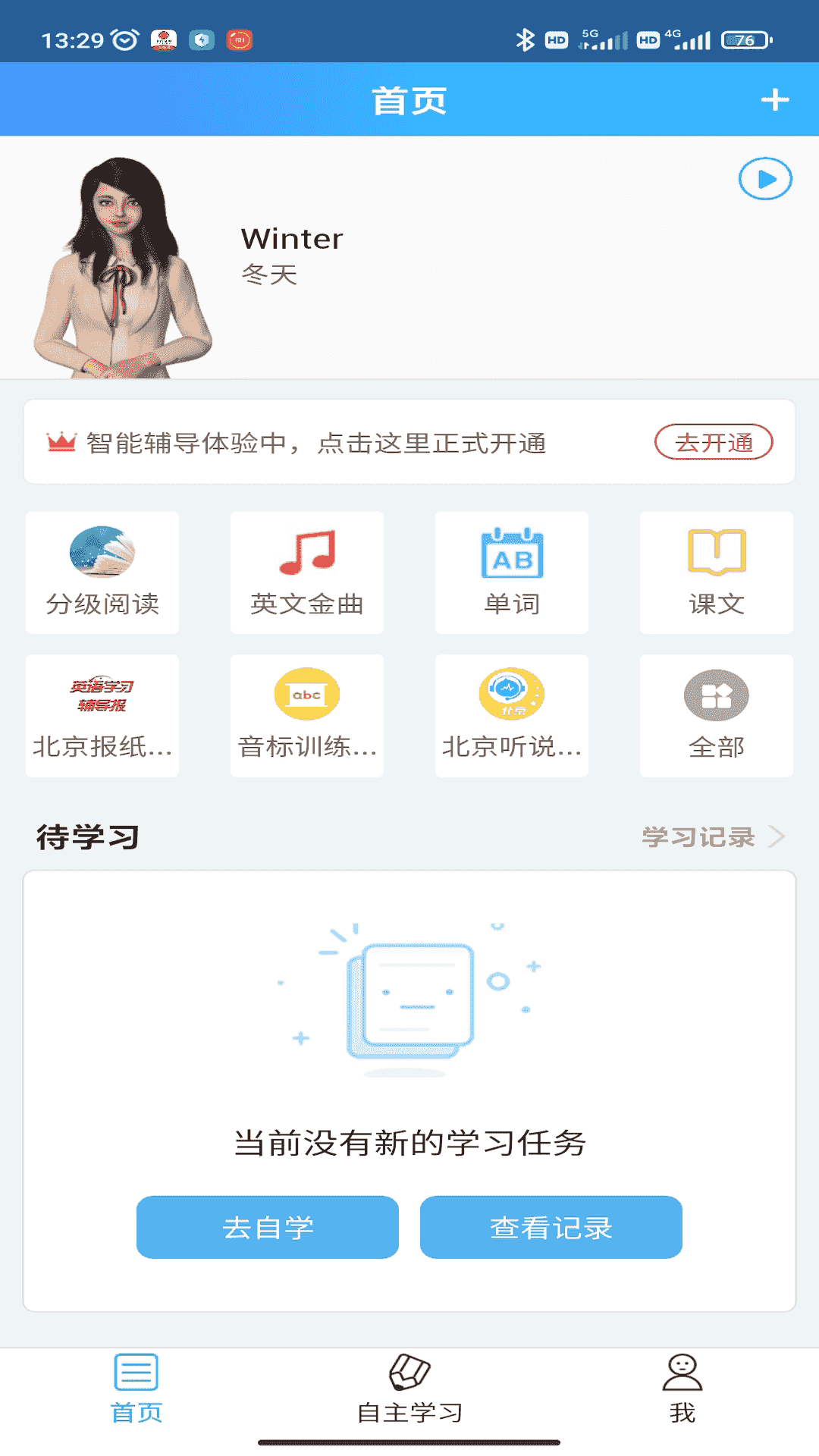Open the 全部 view all icon
The width and height of the screenshot is (819, 1456).
(x=716, y=715)
